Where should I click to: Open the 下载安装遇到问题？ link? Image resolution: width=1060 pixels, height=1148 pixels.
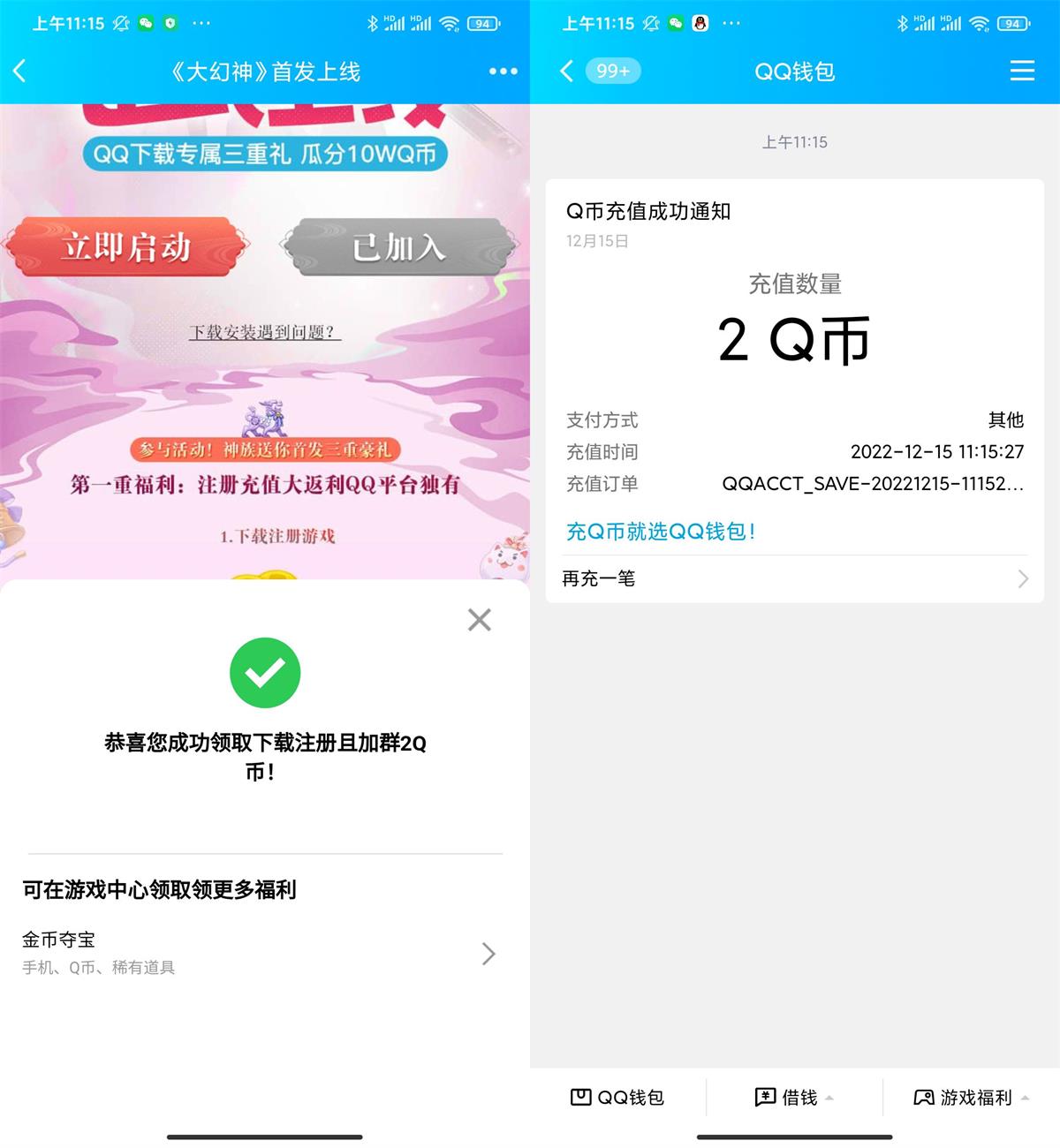pos(264,333)
